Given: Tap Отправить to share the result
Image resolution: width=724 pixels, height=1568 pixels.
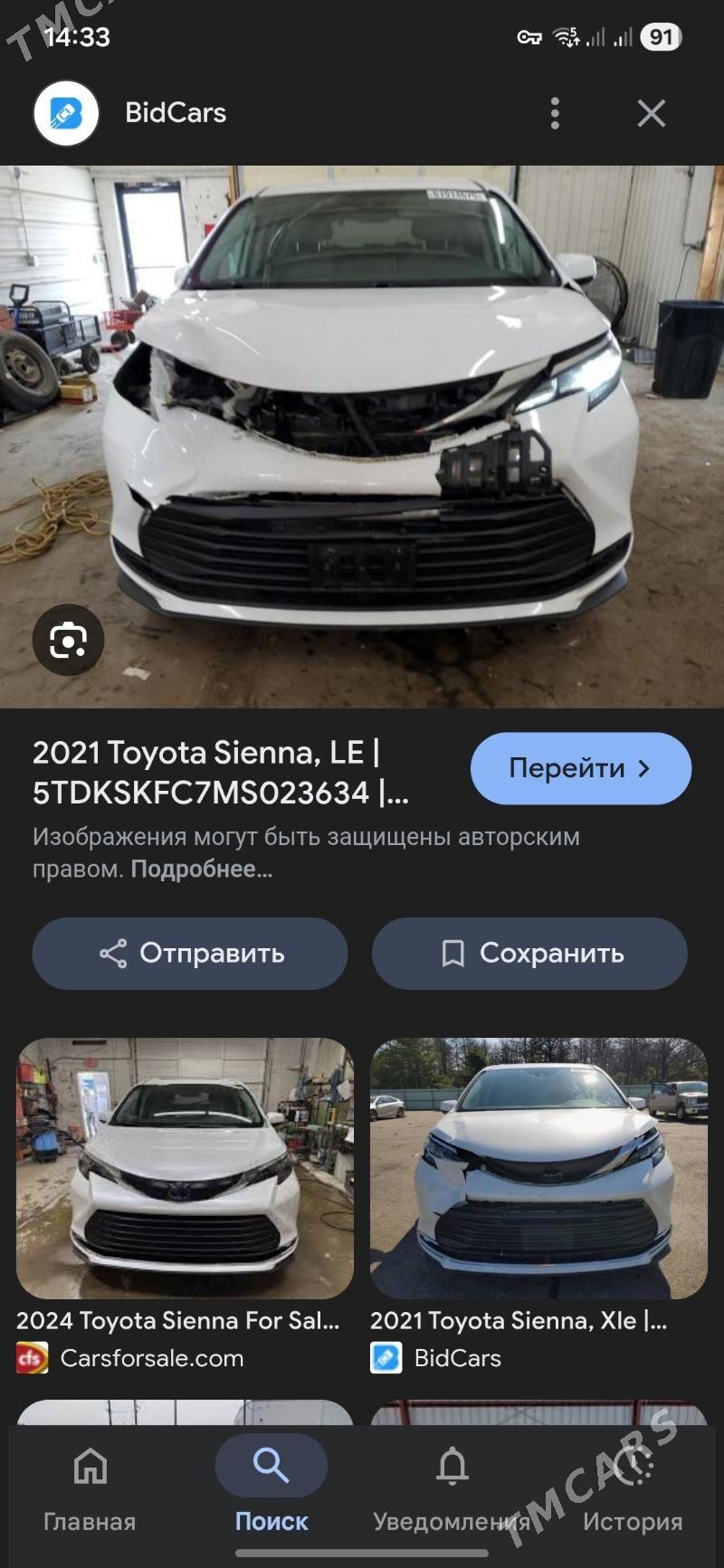Looking at the screenshot, I should [x=189, y=953].
